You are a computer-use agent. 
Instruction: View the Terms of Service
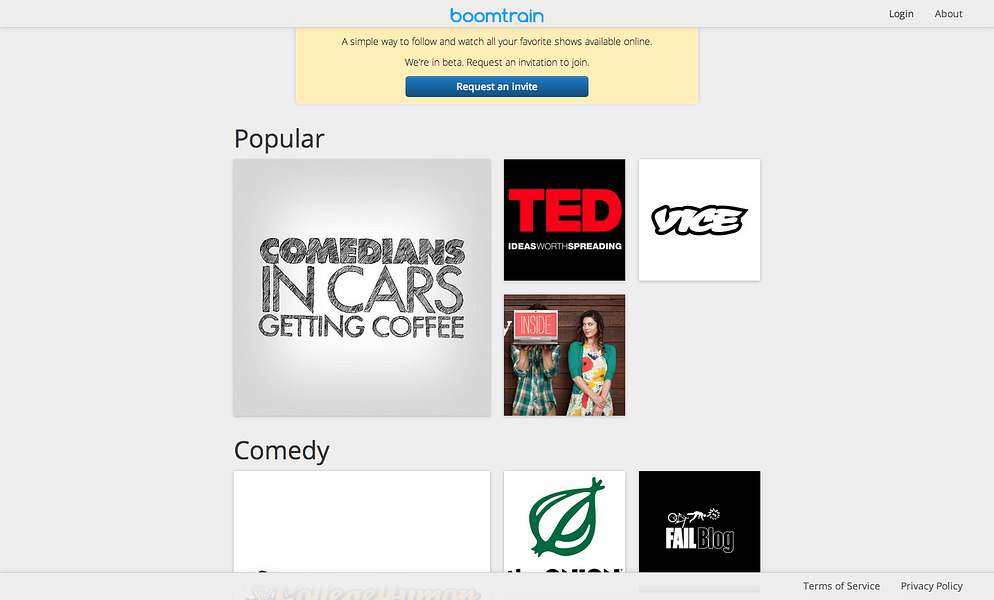tap(841, 586)
